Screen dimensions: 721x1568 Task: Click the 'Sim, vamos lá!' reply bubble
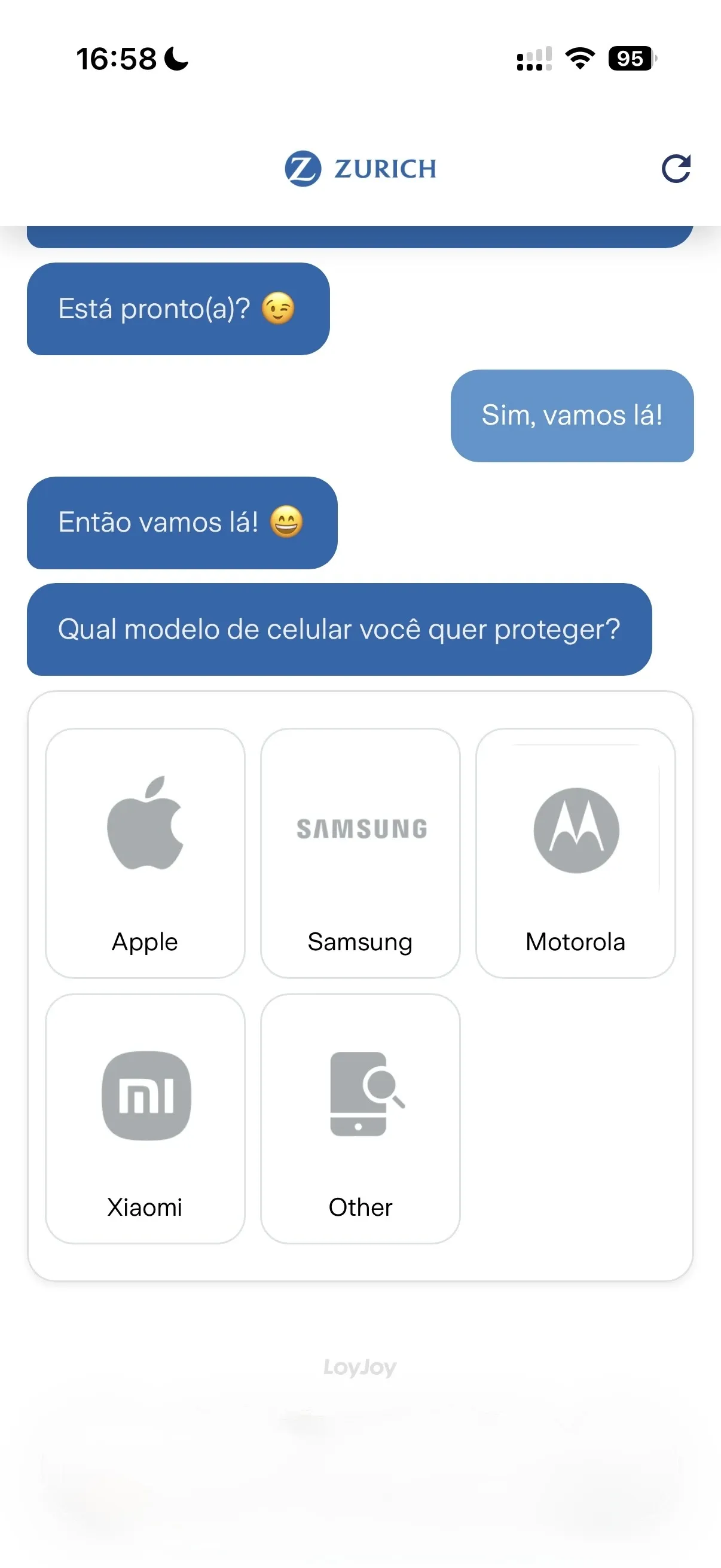573,416
